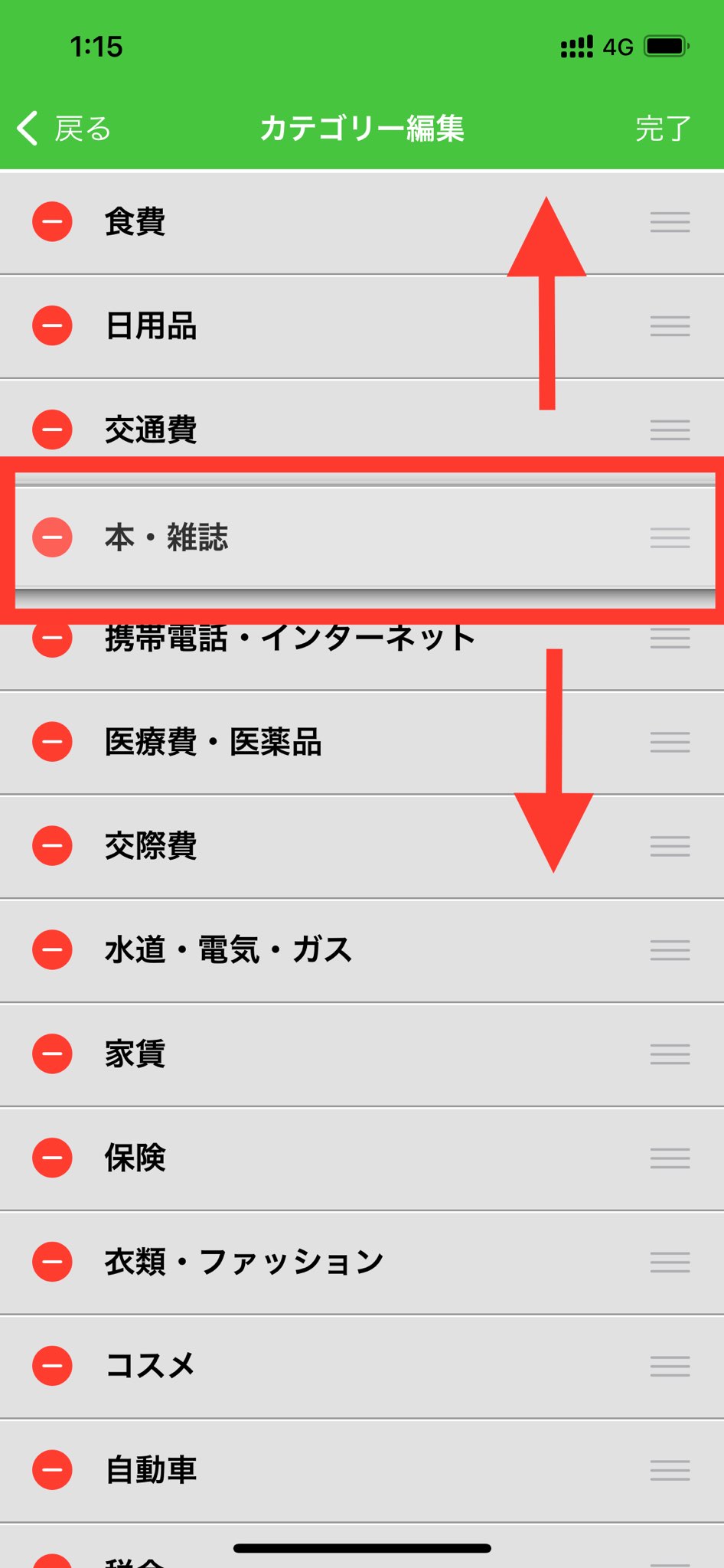Tap the reorder handle for 食費
Screen dimensions: 724x1568
[670, 222]
